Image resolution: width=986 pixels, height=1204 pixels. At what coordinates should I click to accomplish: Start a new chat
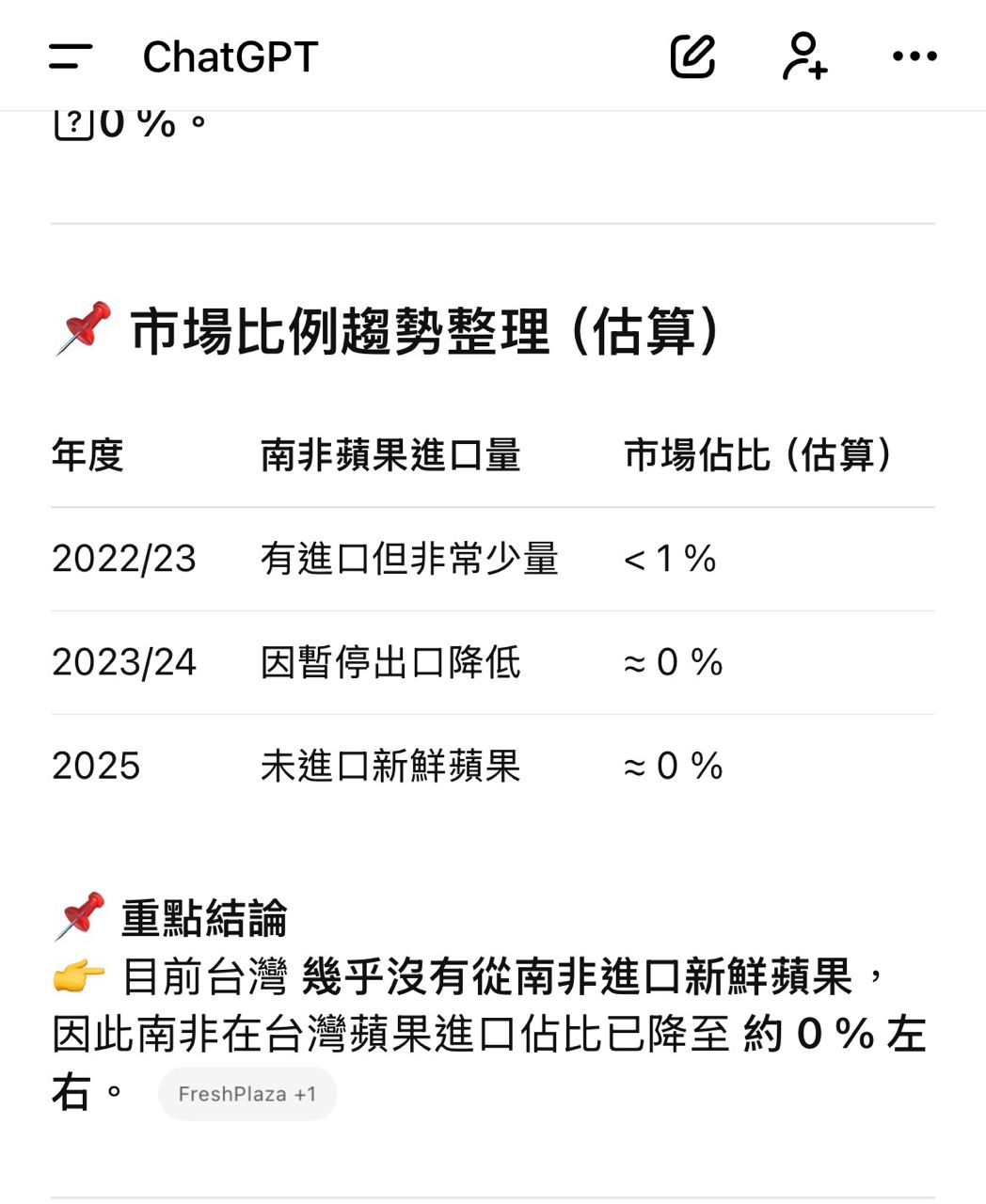pos(693,56)
